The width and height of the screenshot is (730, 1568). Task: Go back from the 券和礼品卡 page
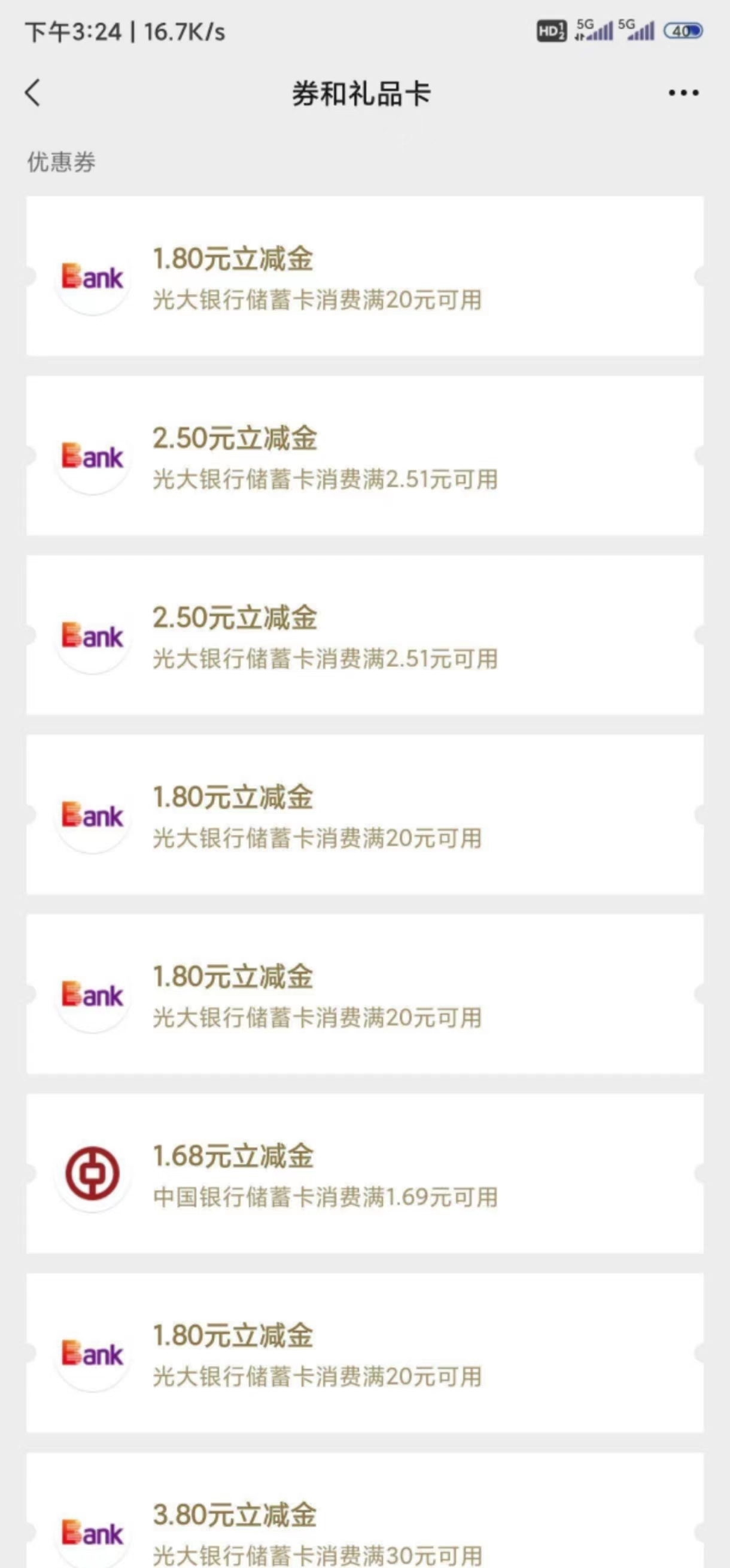click(33, 93)
